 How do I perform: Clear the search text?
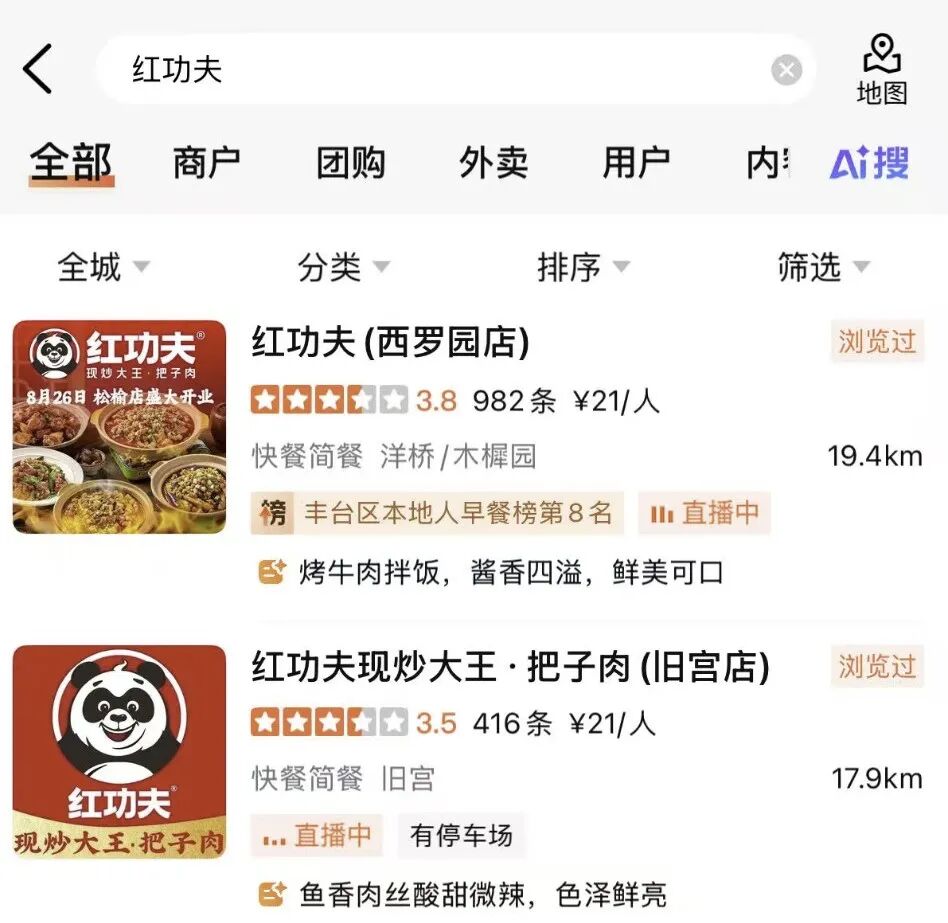click(787, 70)
